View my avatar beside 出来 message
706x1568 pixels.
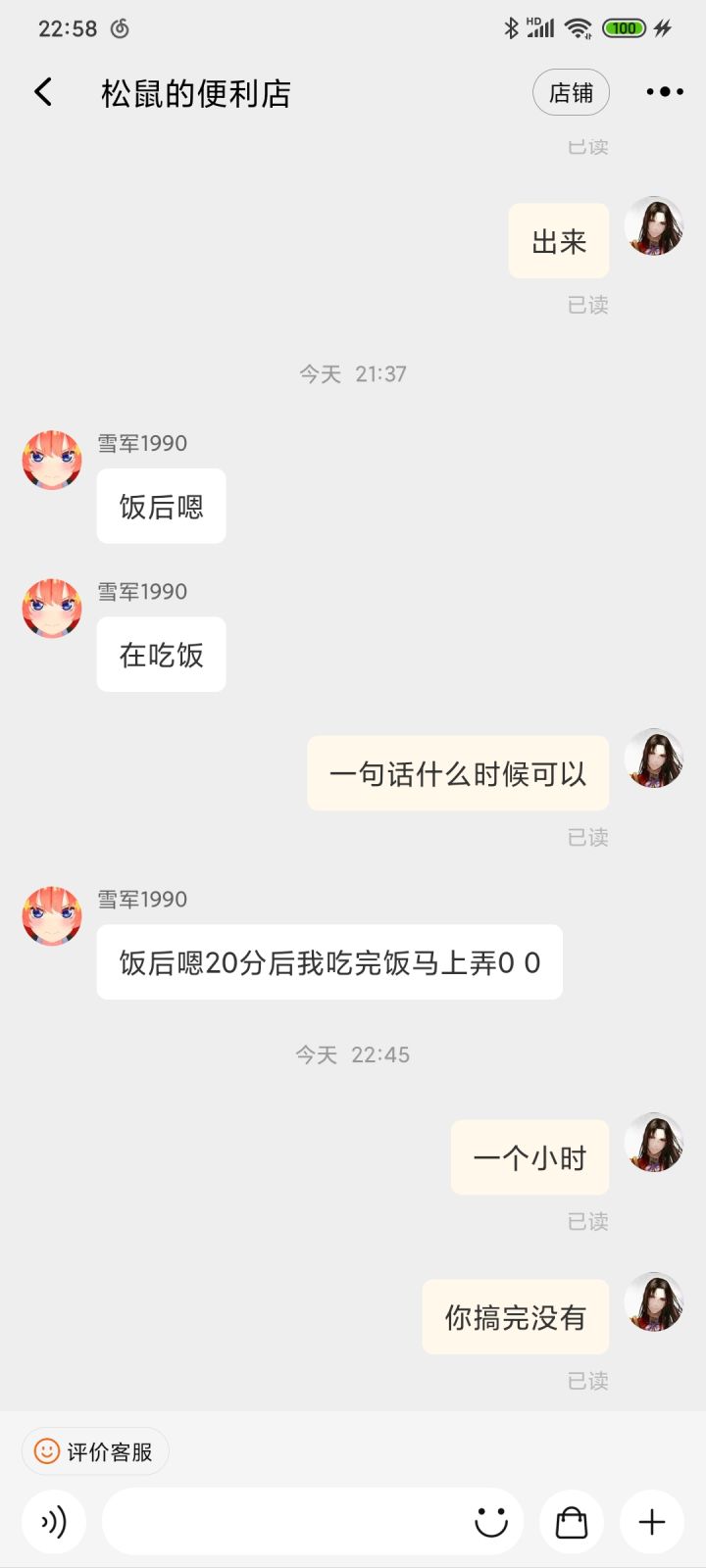click(x=654, y=226)
